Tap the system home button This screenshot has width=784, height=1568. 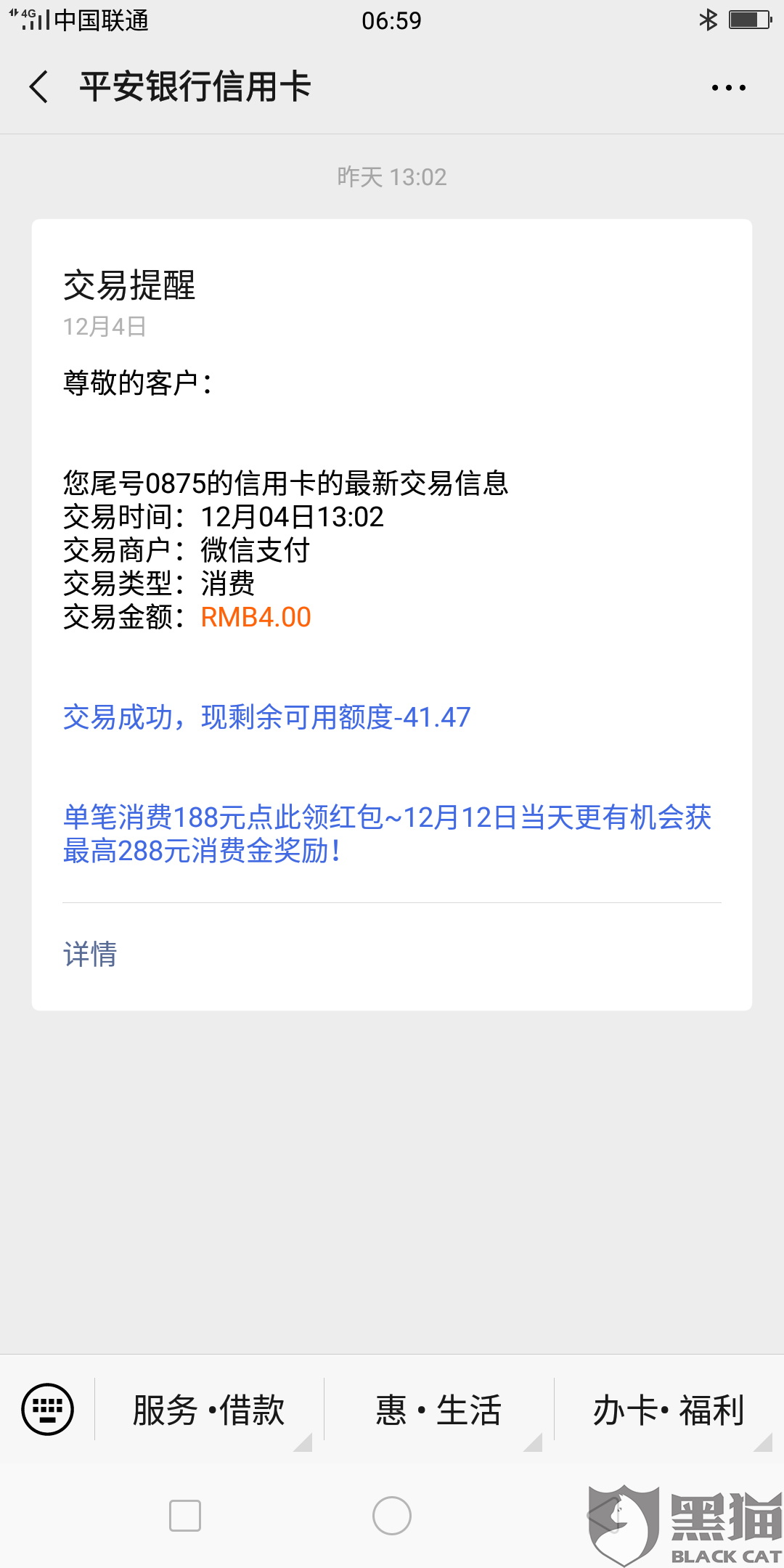tap(392, 1516)
